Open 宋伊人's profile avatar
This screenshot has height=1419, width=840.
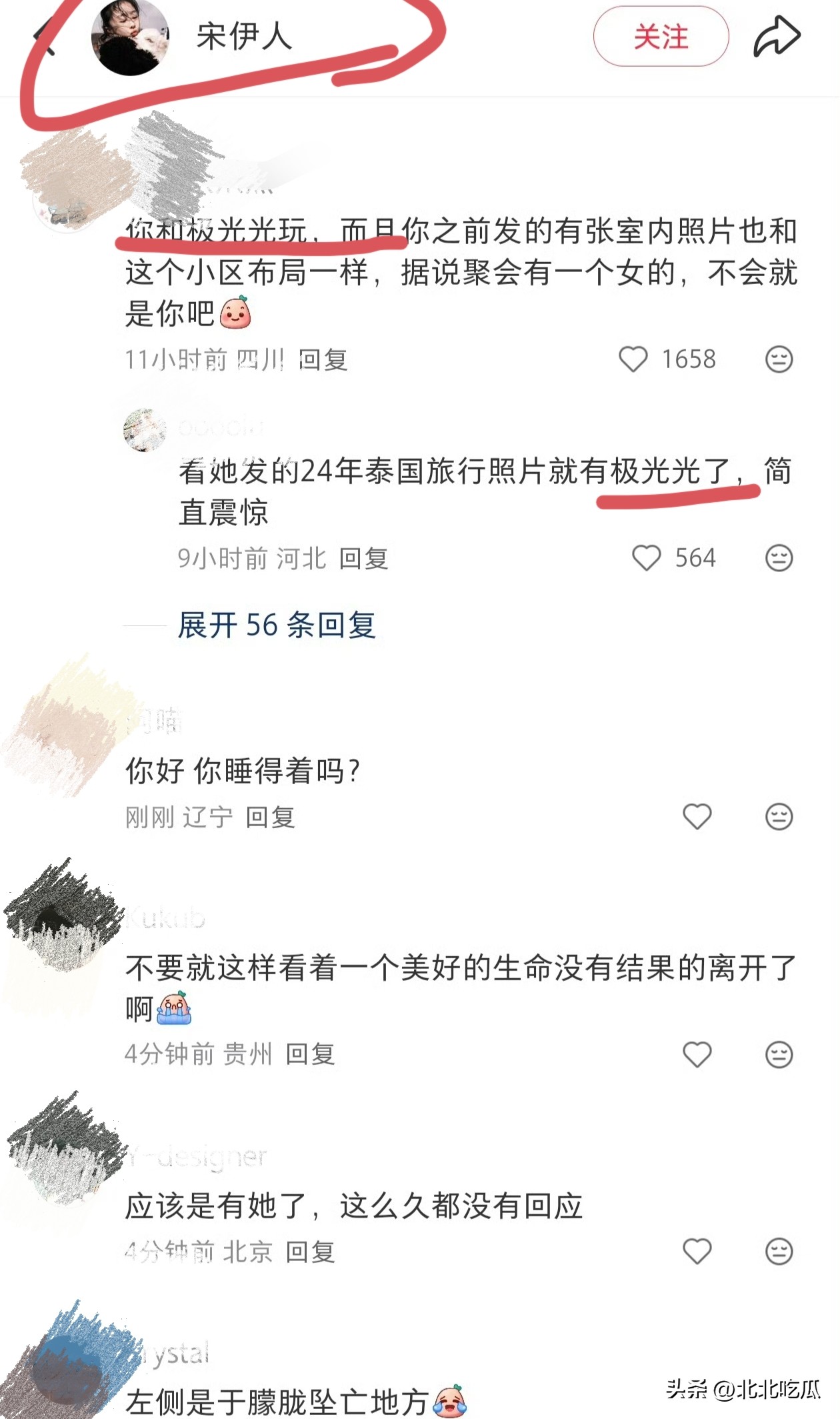click(130, 39)
